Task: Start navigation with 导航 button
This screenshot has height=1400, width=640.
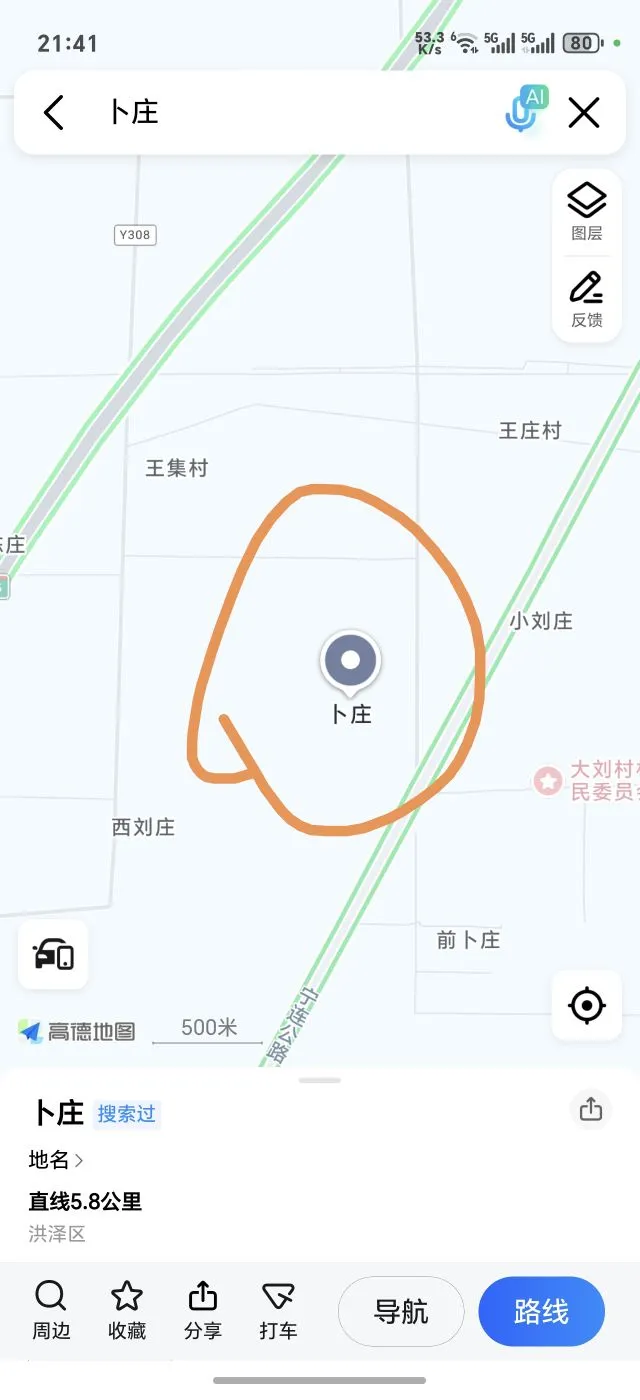Action: [401, 1312]
